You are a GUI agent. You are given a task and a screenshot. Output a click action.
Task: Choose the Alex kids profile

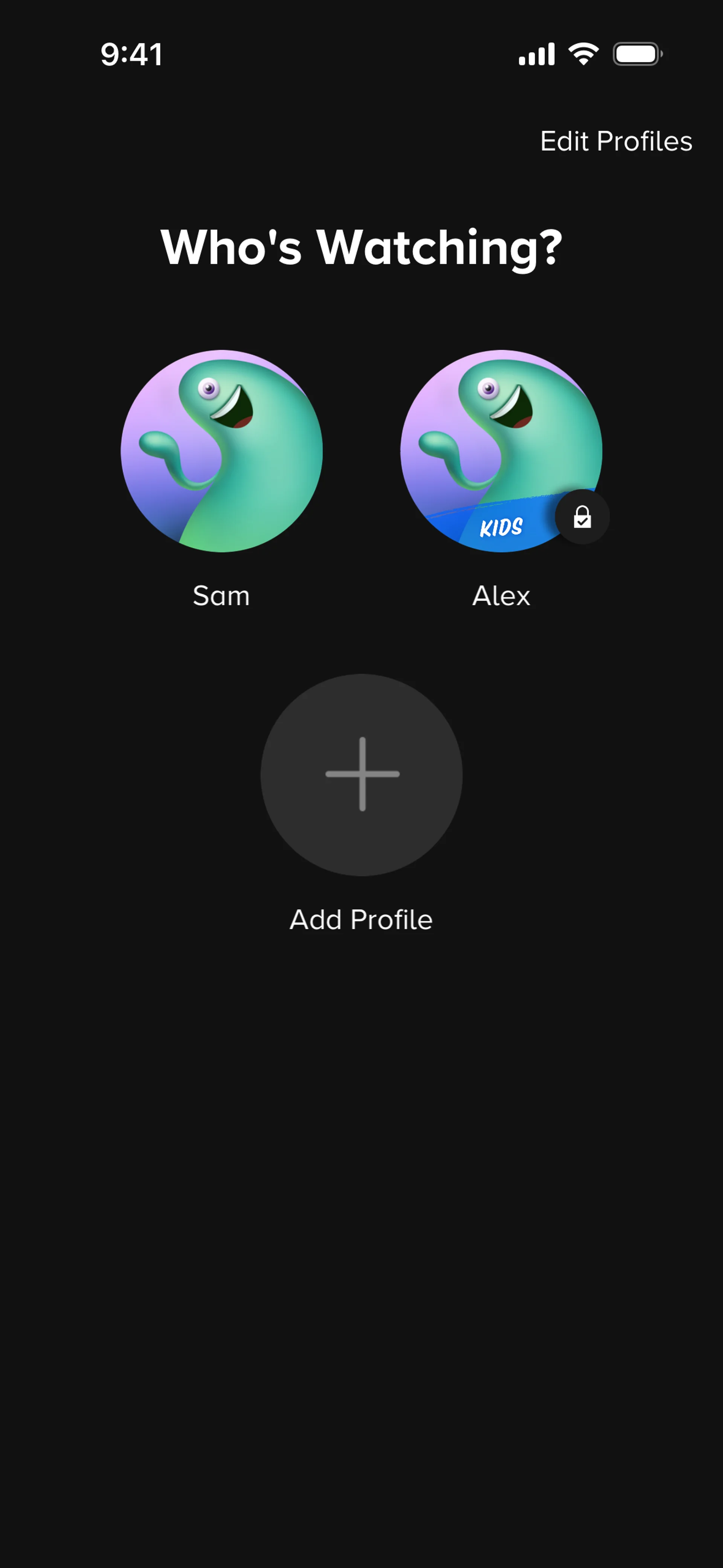tap(500, 451)
